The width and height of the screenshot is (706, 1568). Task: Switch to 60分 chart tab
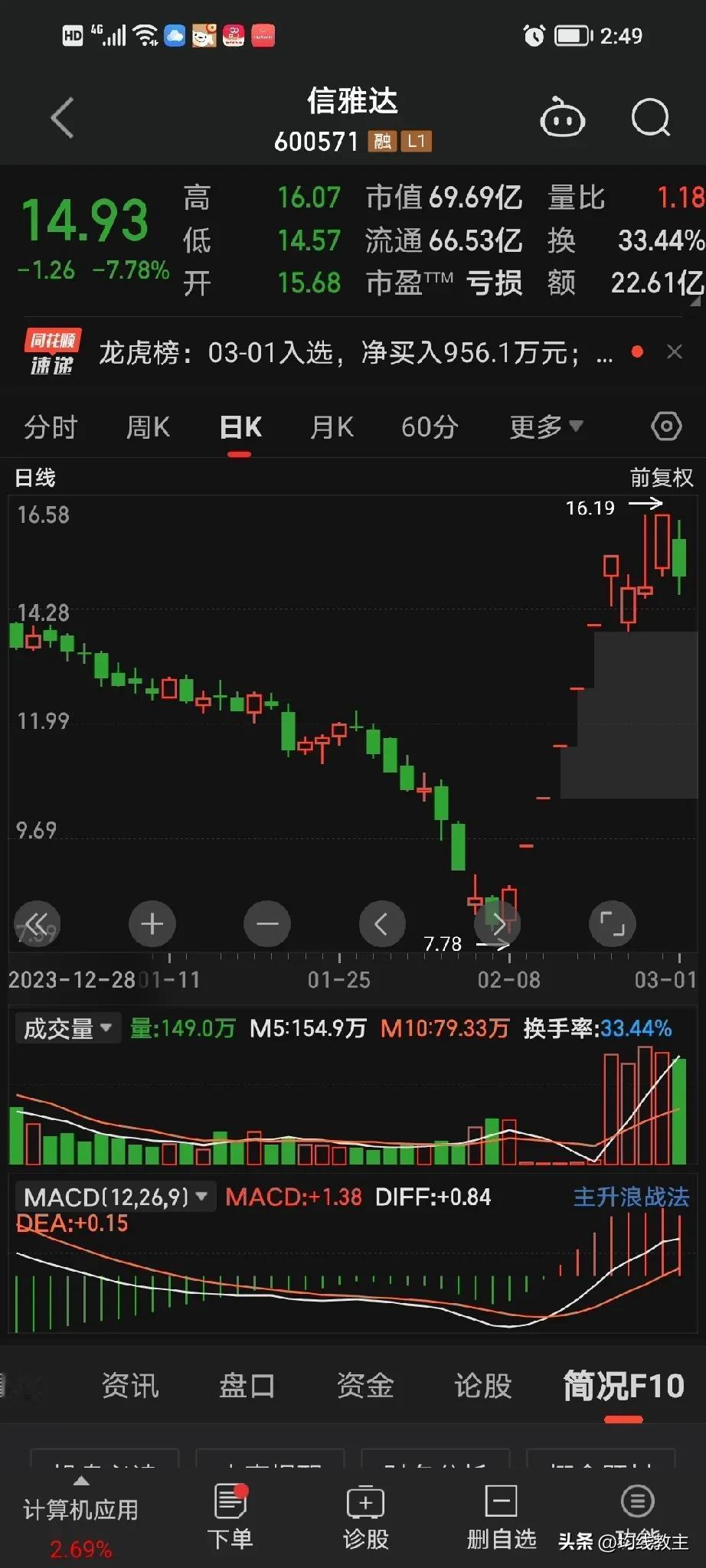(x=430, y=427)
